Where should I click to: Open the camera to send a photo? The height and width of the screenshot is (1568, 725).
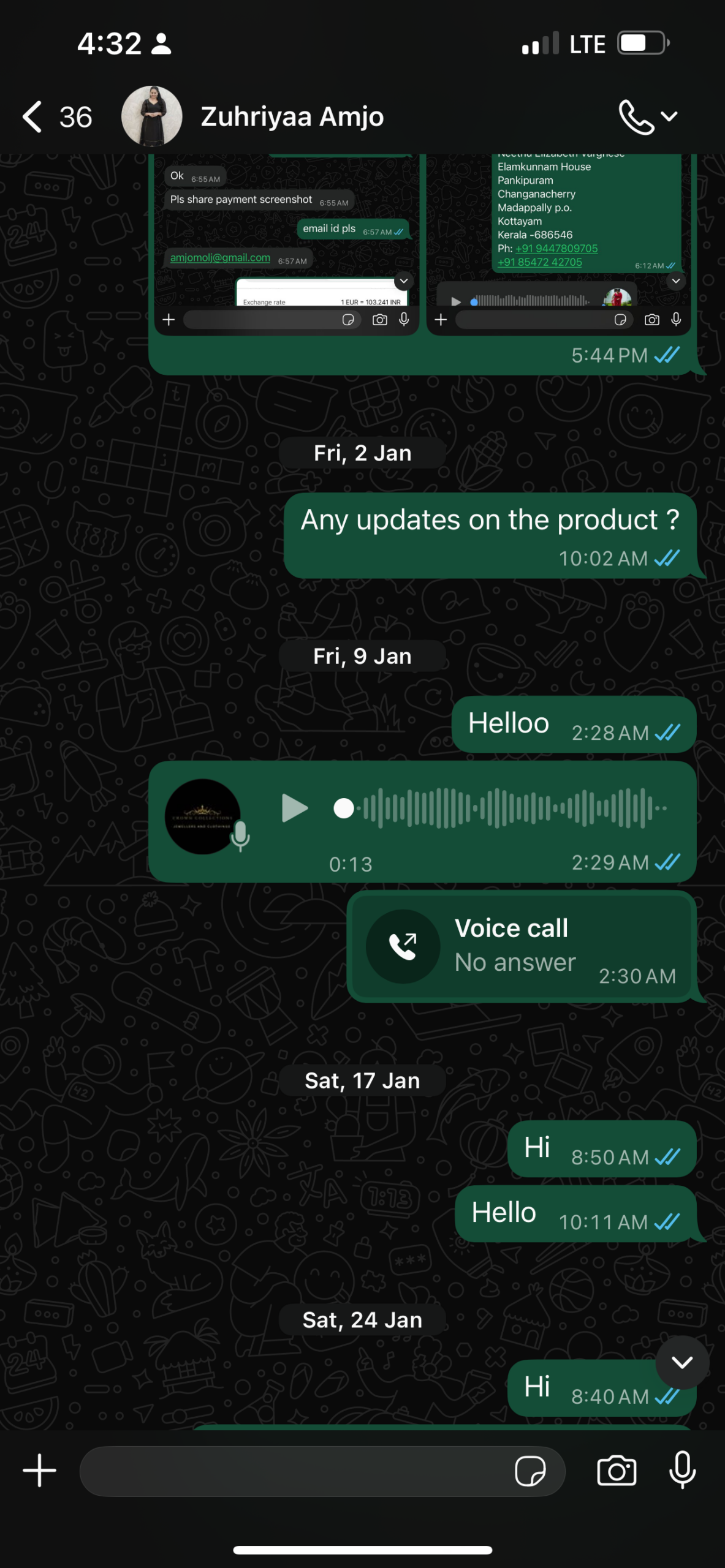[617, 1471]
